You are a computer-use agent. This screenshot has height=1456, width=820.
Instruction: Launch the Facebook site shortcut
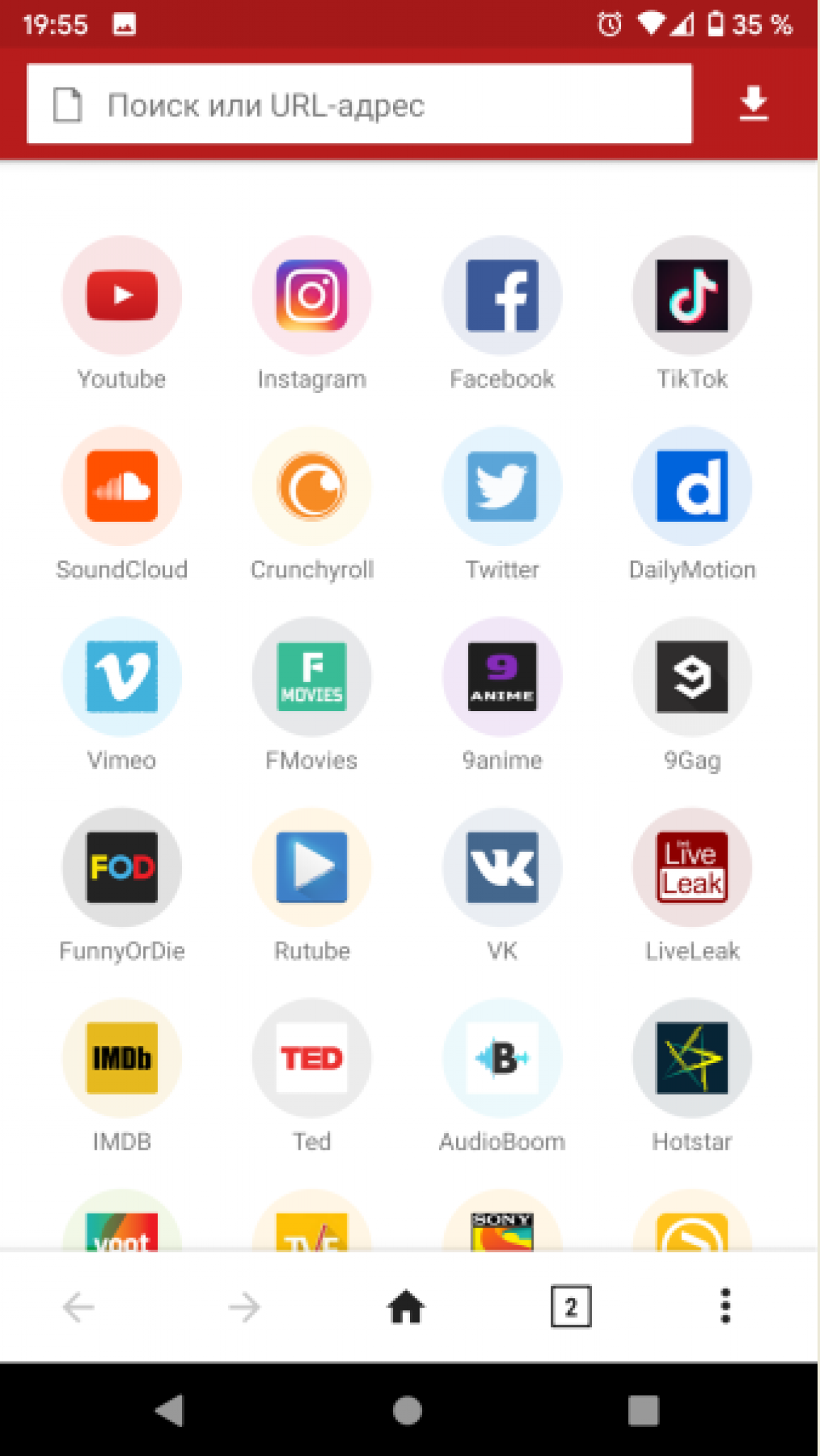(502, 296)
